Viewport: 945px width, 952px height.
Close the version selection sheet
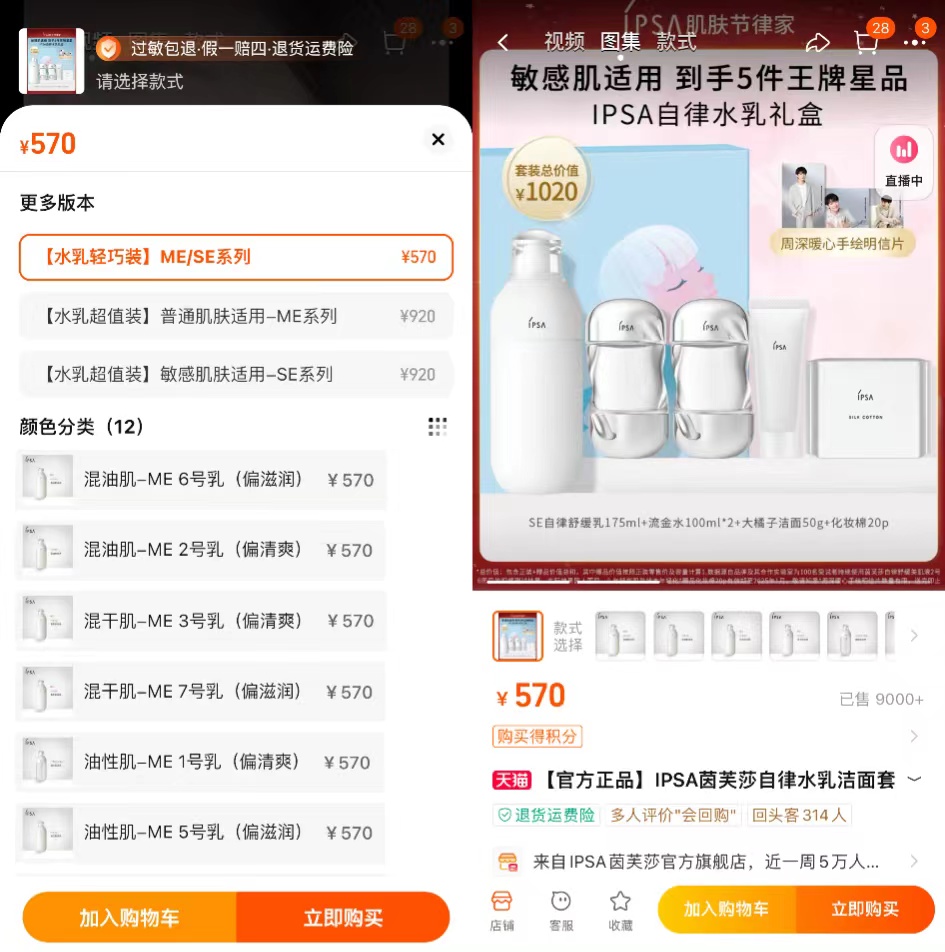click(438, 140)
